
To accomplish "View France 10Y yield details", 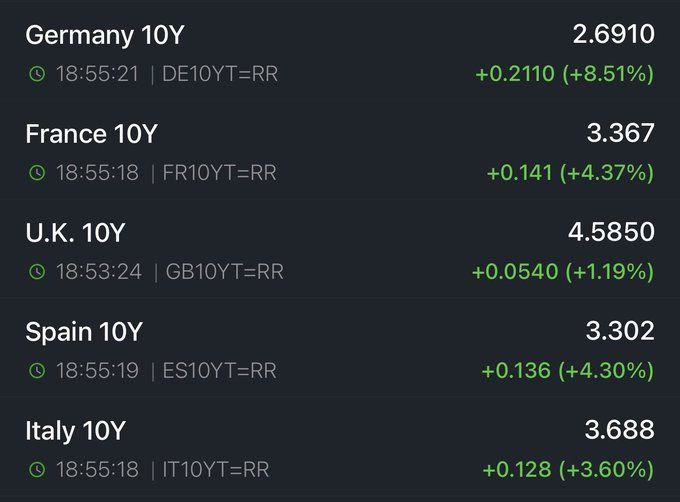I will [91, 134].
